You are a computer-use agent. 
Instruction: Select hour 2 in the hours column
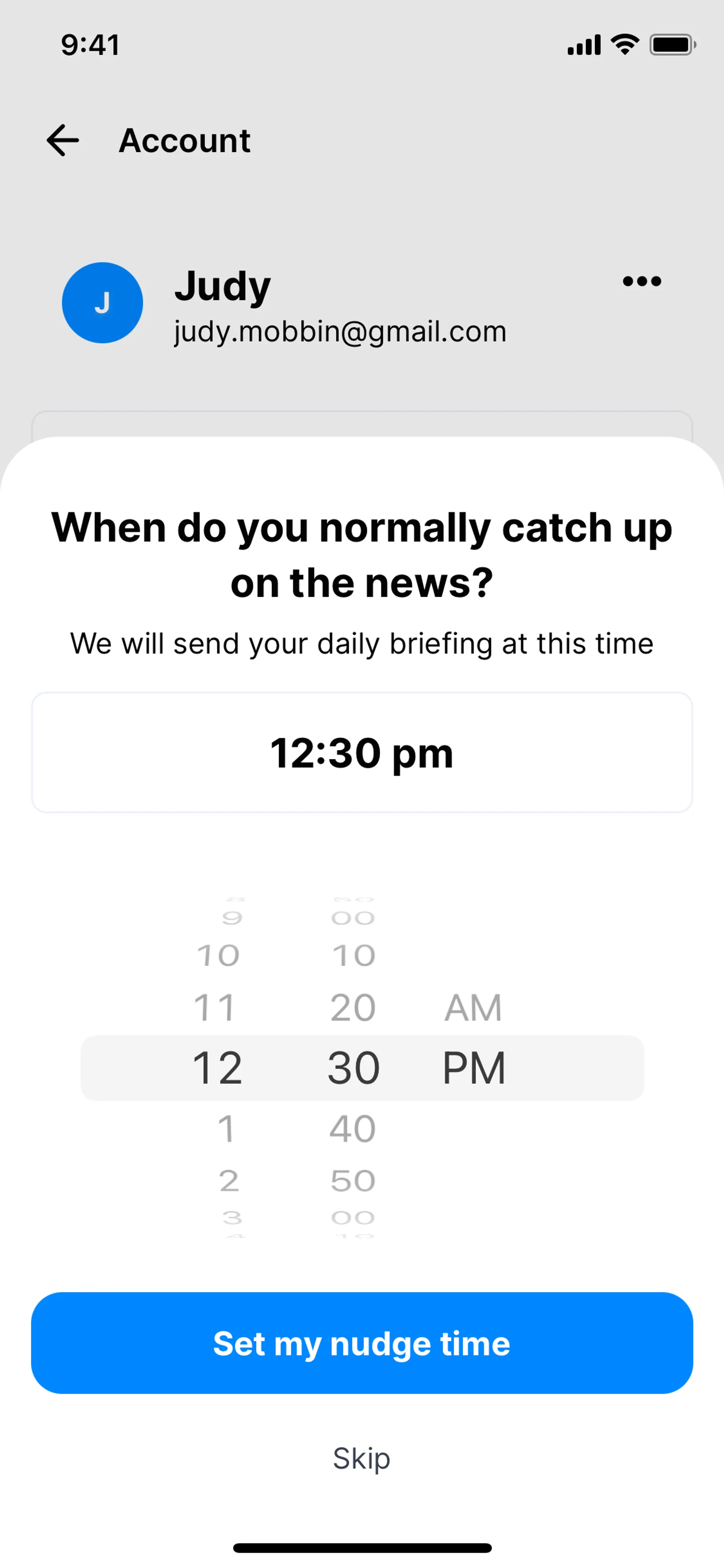pyautogui.click(x=229, y=1181)
